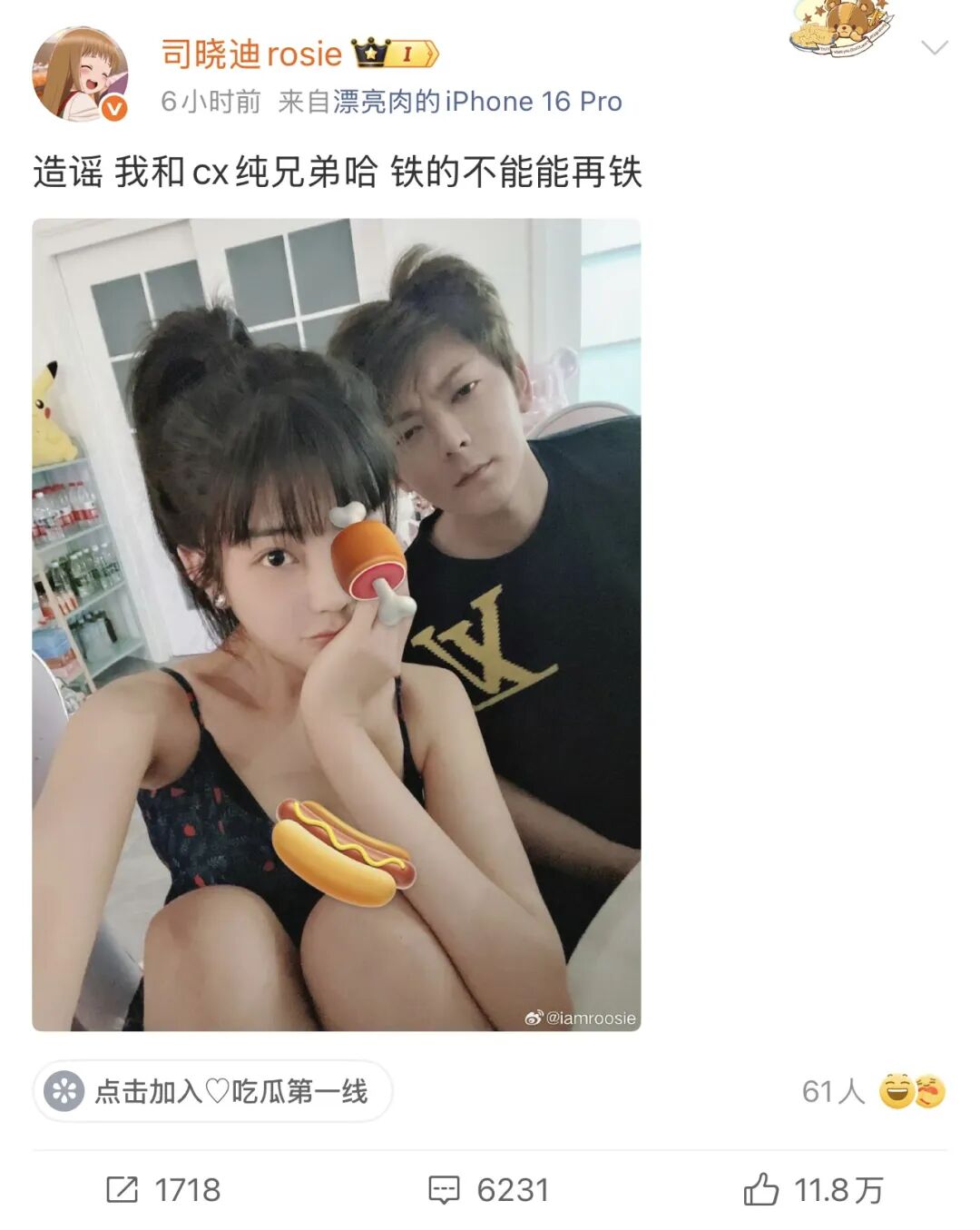
Task: Open the 漂亮肉的iPhone 16 Pro source link
Action: [477, 102]
